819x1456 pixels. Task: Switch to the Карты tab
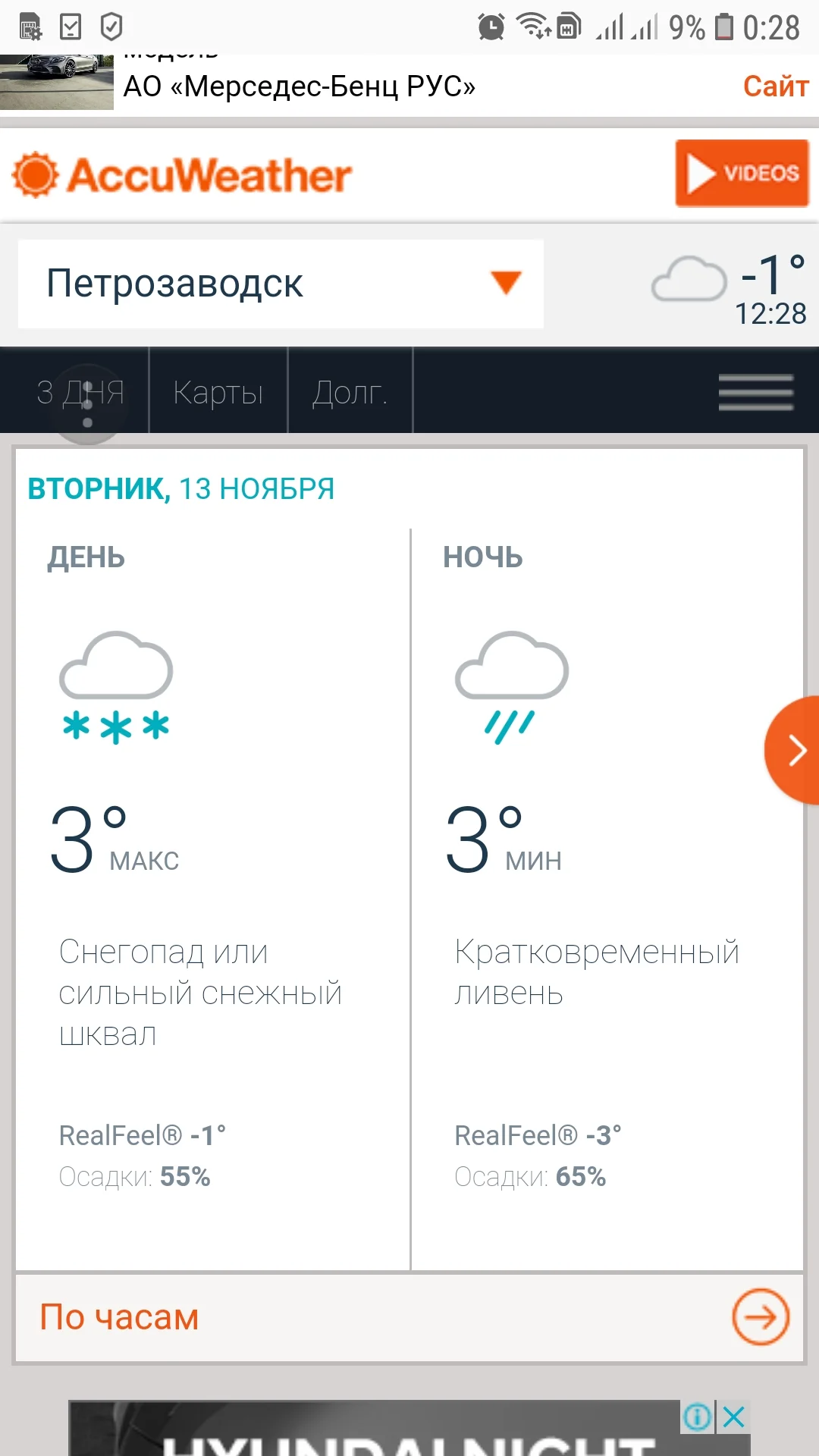[x=218, y=392]
